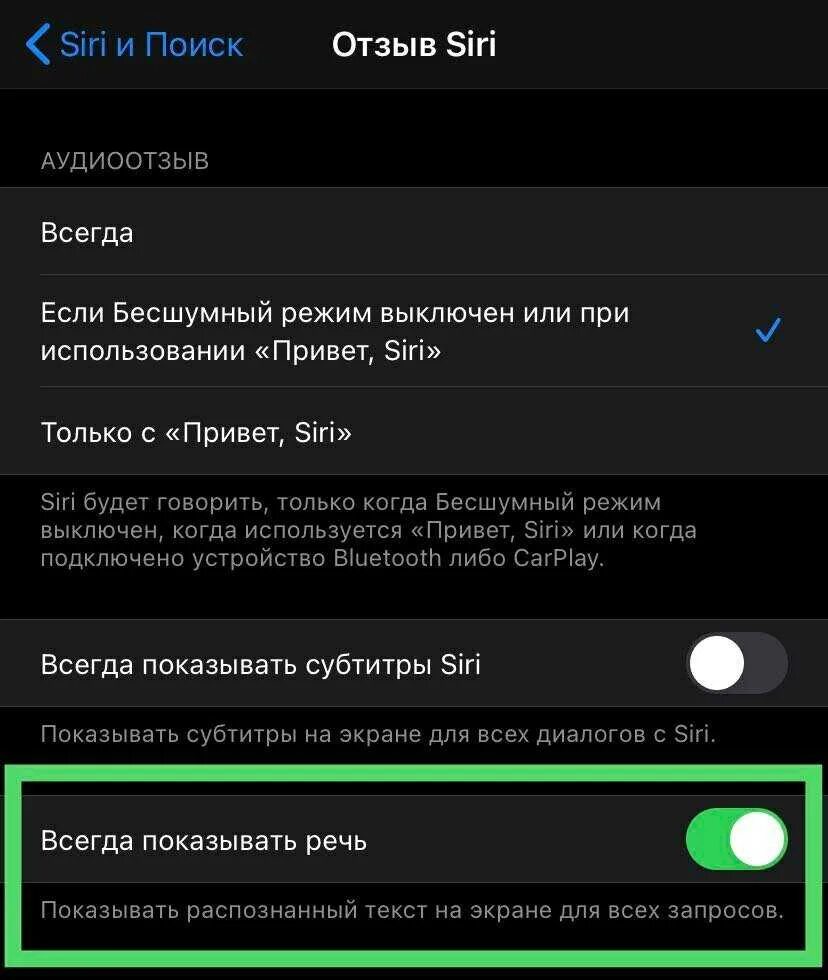Go back to Siri и Поиск
Screen dimensions: 828x980
[x=134, y=44]
